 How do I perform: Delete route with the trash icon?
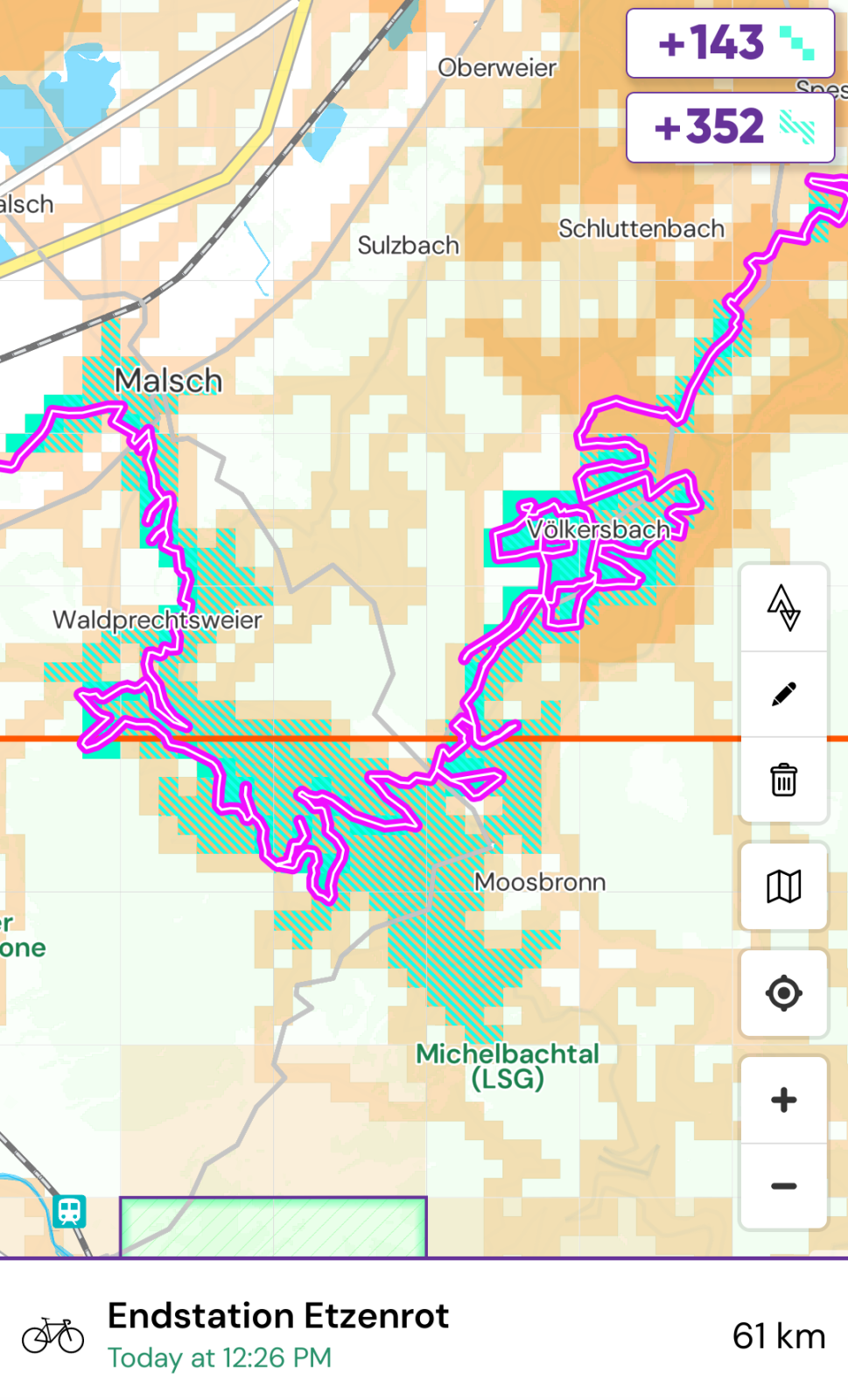click(783, 779)
